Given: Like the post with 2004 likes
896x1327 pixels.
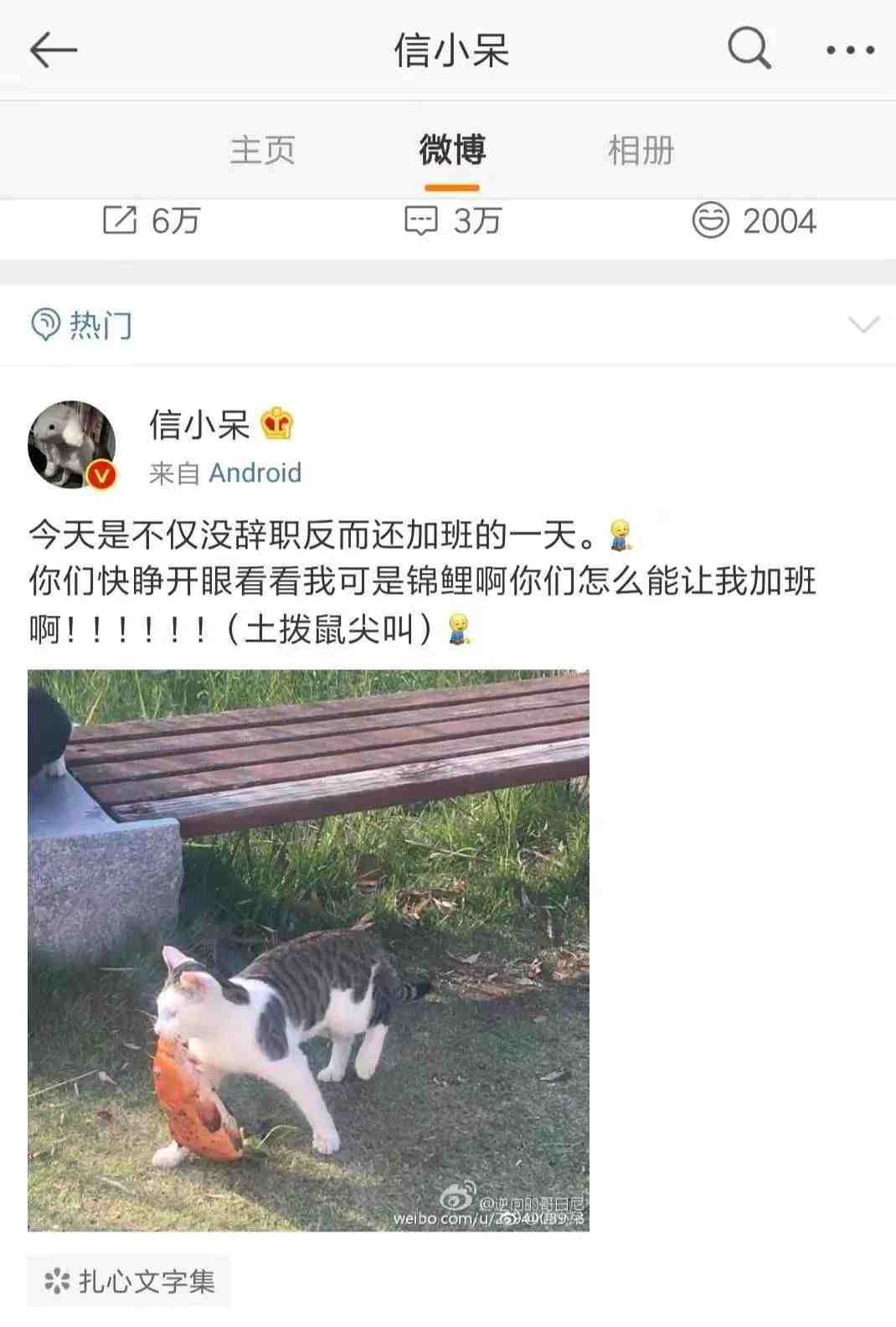Looking at the screenshot, I should click(754, 221).
